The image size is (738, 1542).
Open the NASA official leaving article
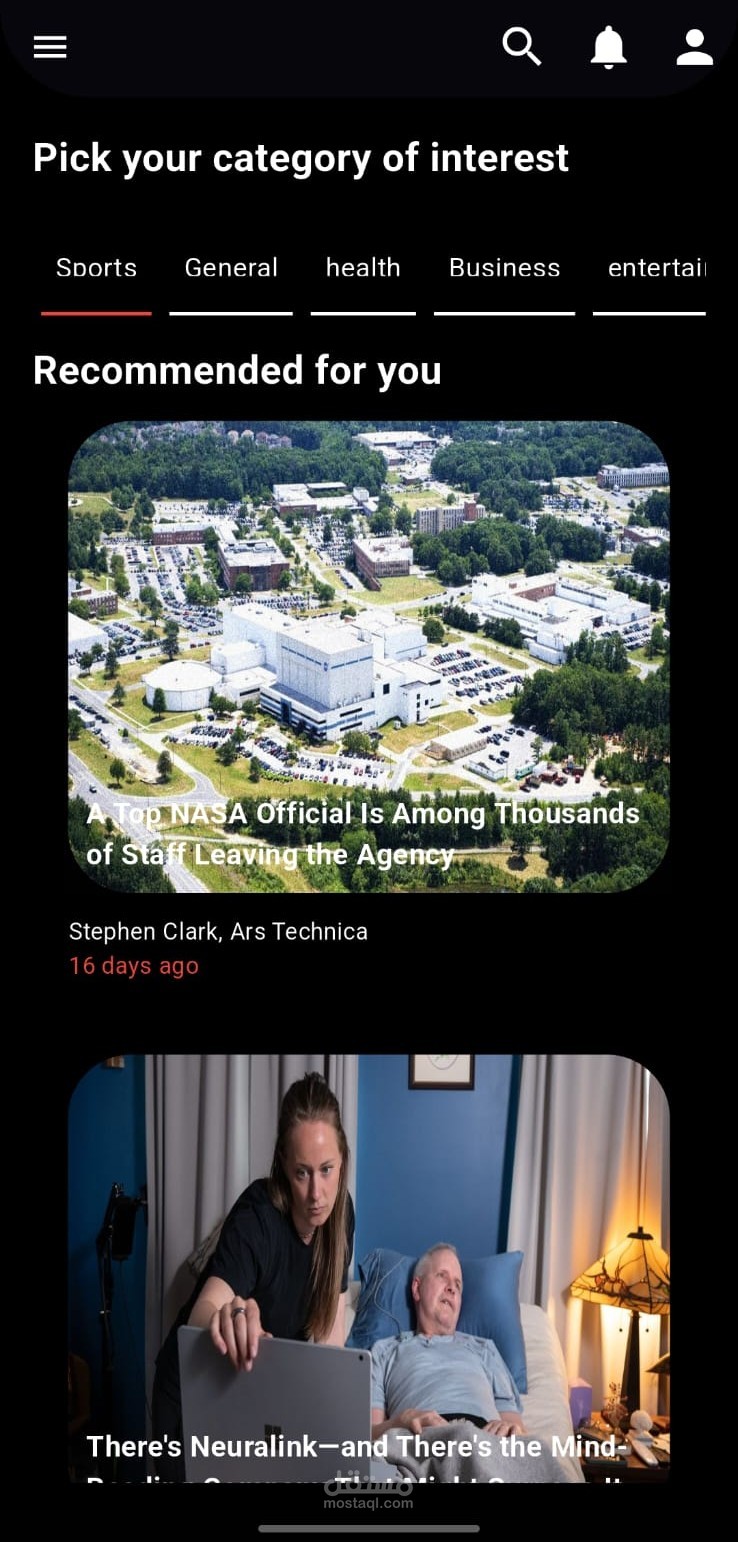coord(368,656)
